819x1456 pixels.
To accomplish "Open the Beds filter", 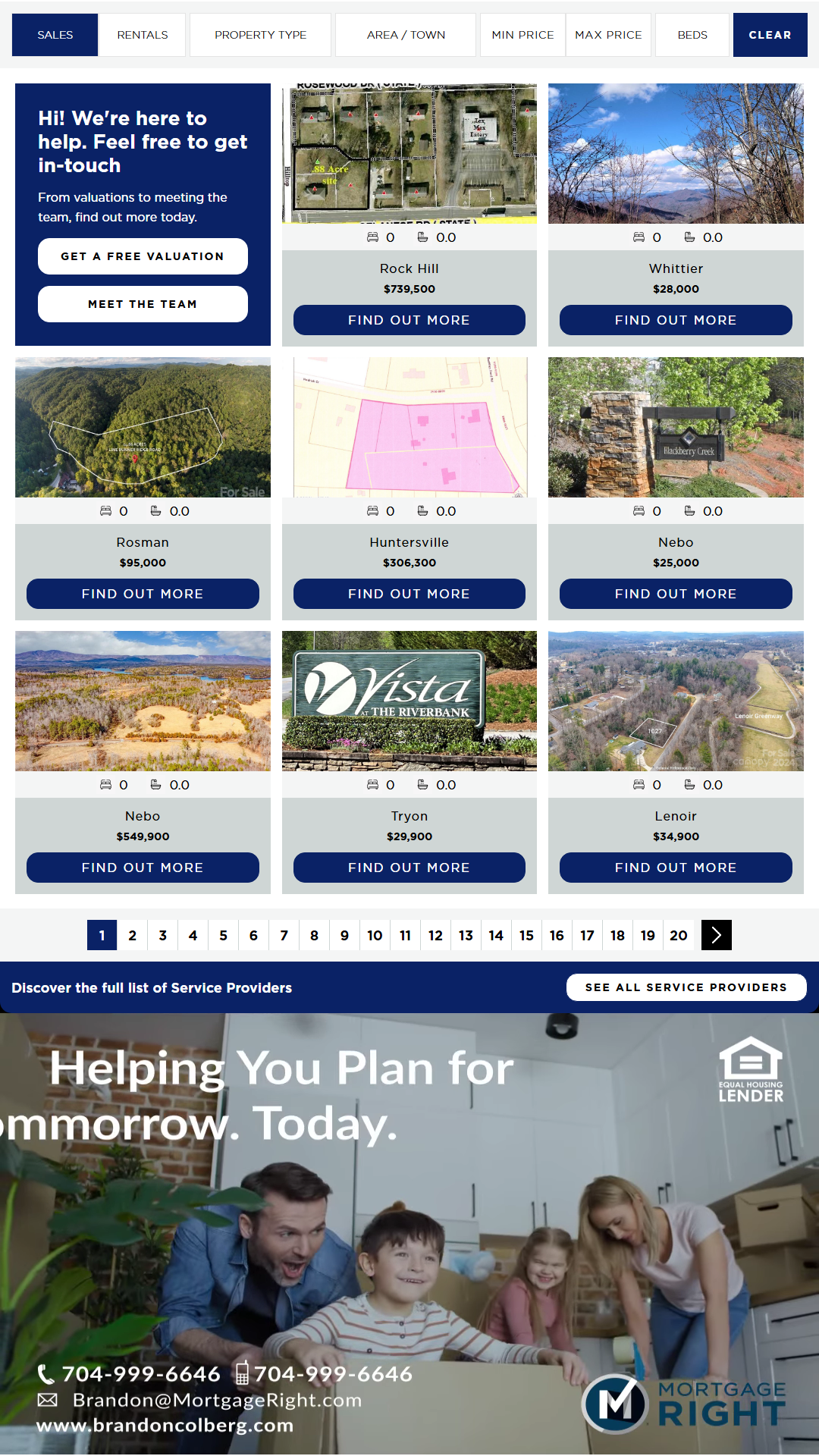I will click(692, 35).
